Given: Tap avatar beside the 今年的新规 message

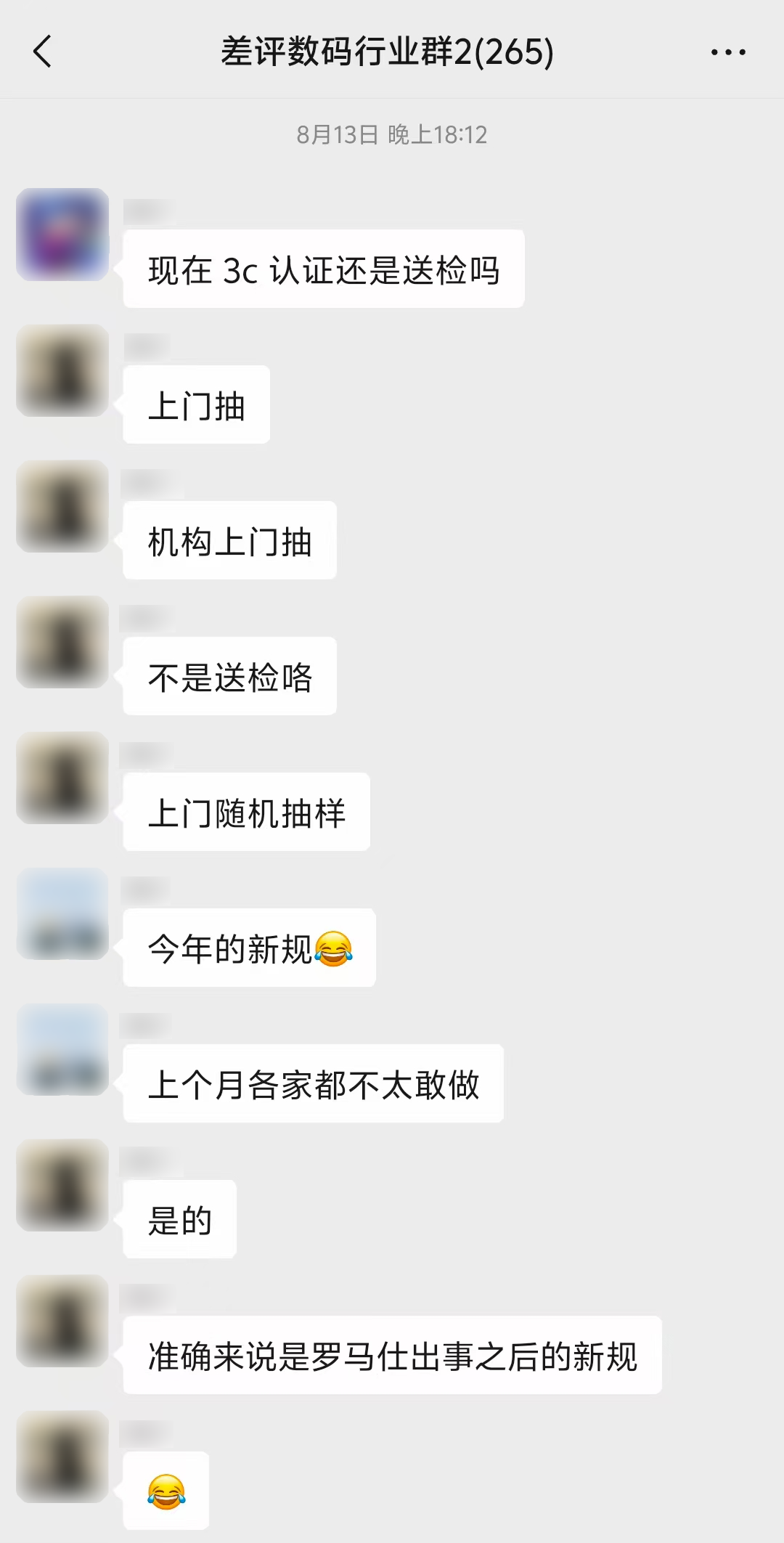Looking at the screenshot, I should tap(62, 913).
